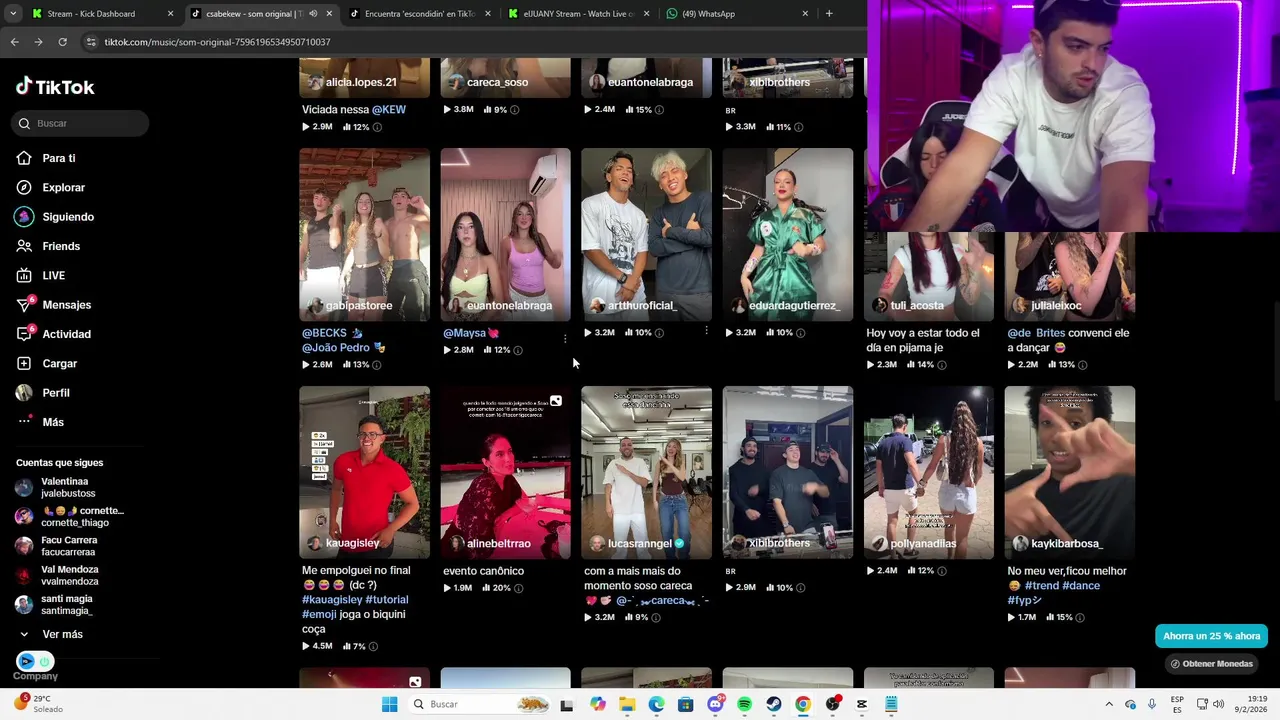Open the Cargar upload page

(59, 363)
